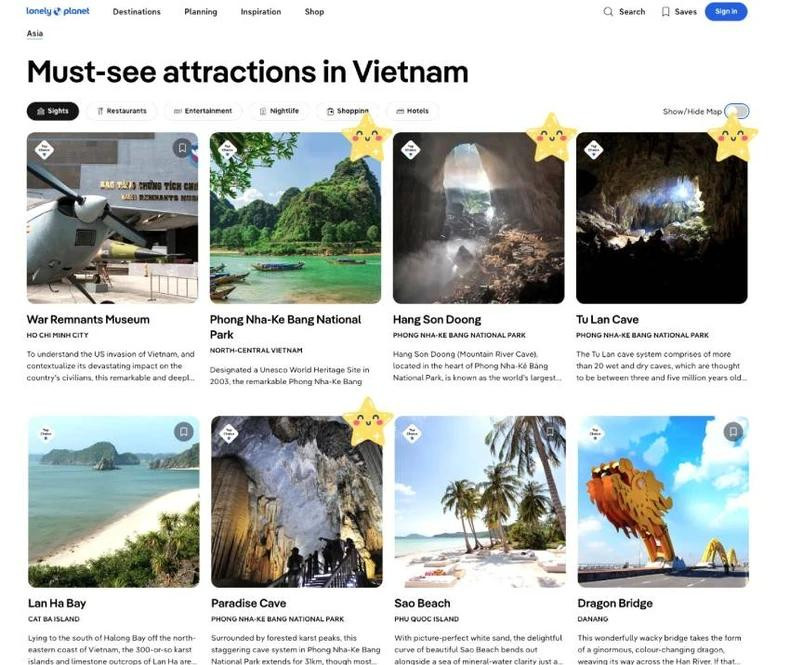Select the Restaurants filter chip
This screenshot has width=790, height=665.
(x=121, y=111)
